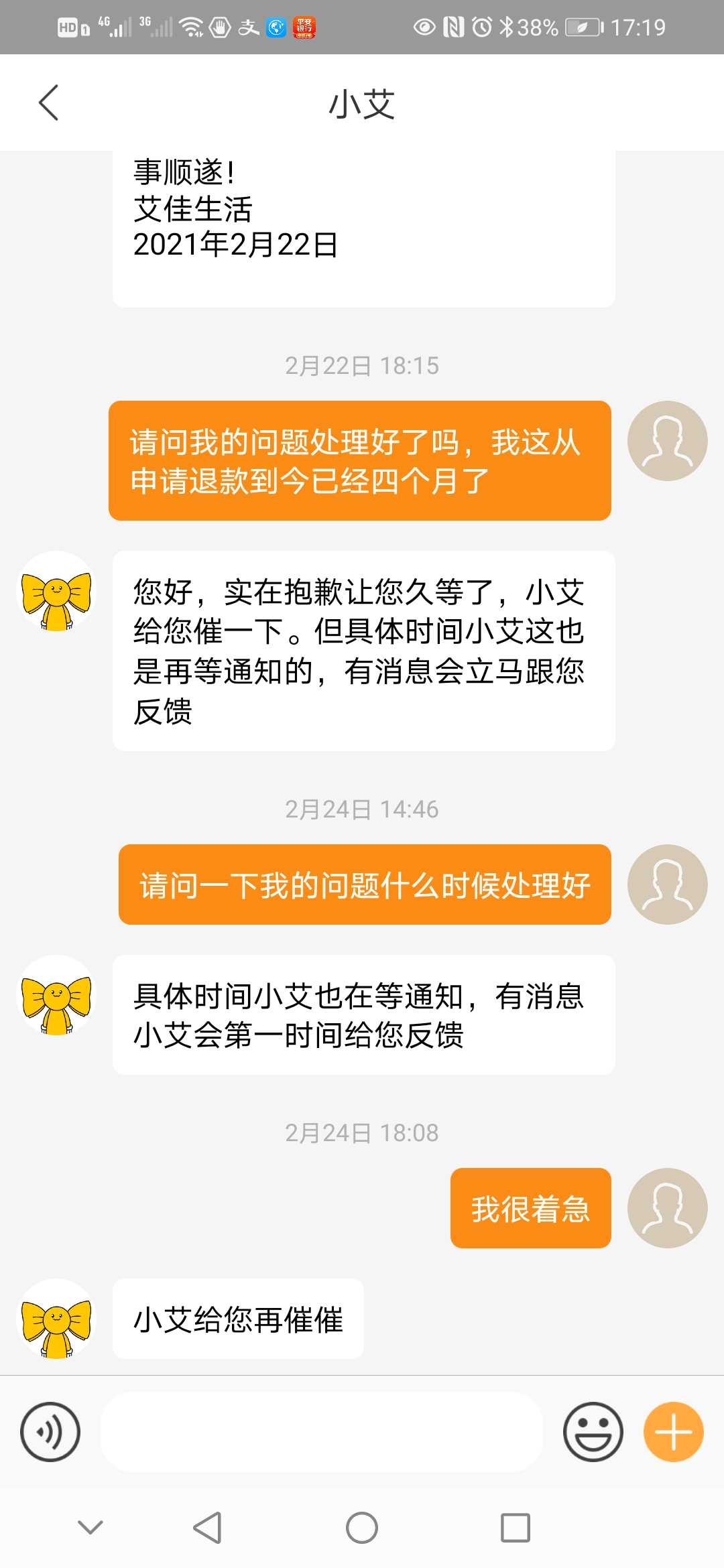Viewport: 724px width, 1568px height.
Task: Open the recent apps view
Action: click(x=516, y=1528)
